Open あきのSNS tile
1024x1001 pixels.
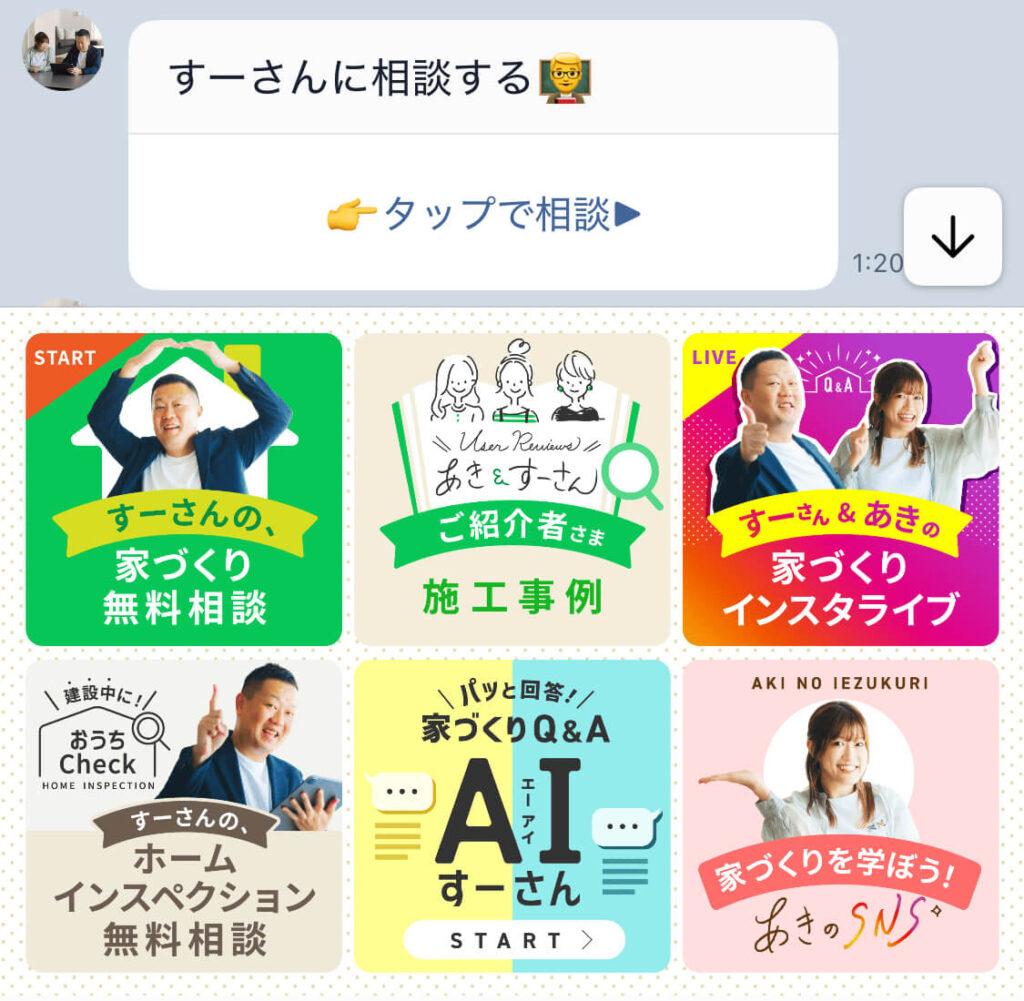click(x=840, y=815)
